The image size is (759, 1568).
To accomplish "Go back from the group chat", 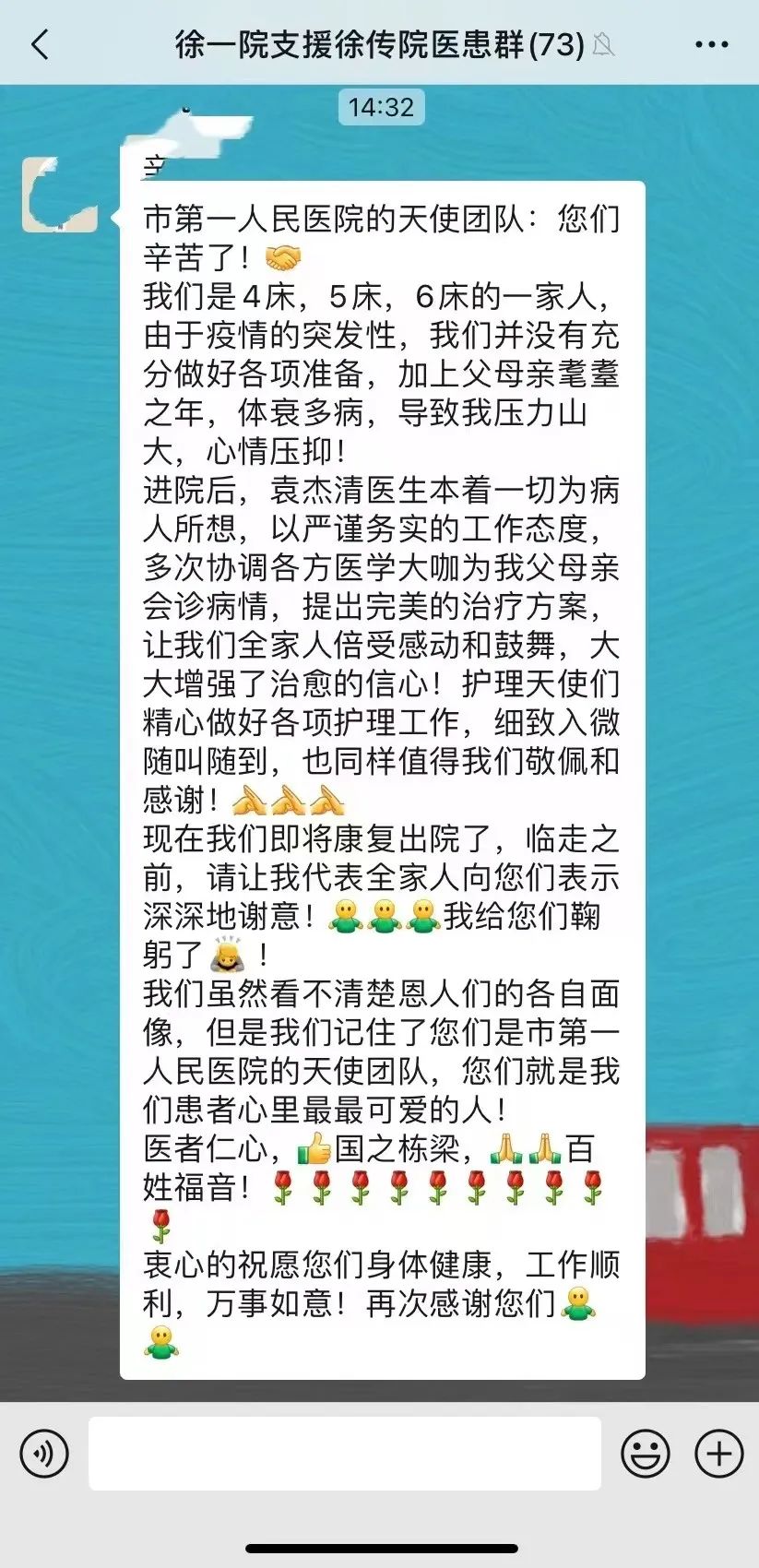I will [x=40, y=43].
